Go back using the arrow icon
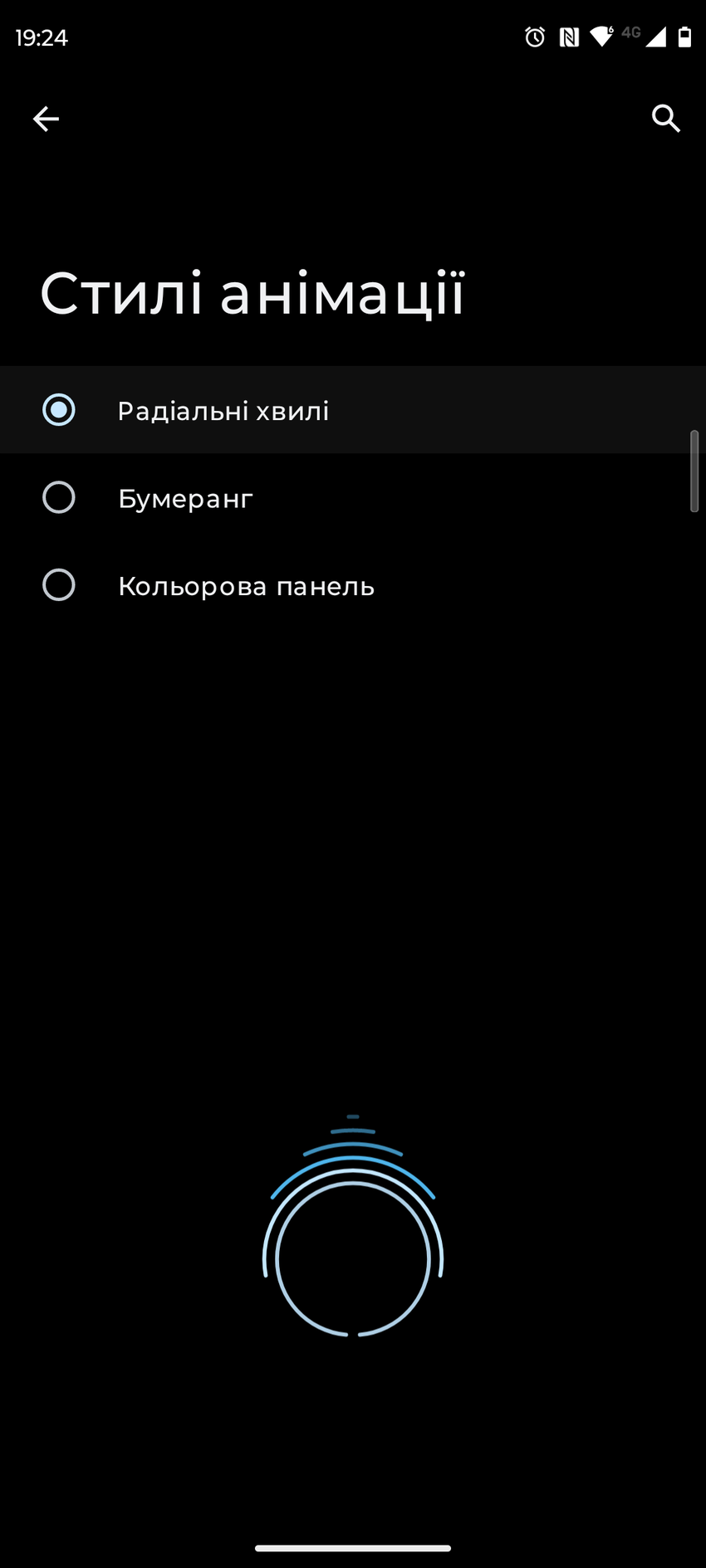This screenshot has height=1568, width=706. pos(46,120)
